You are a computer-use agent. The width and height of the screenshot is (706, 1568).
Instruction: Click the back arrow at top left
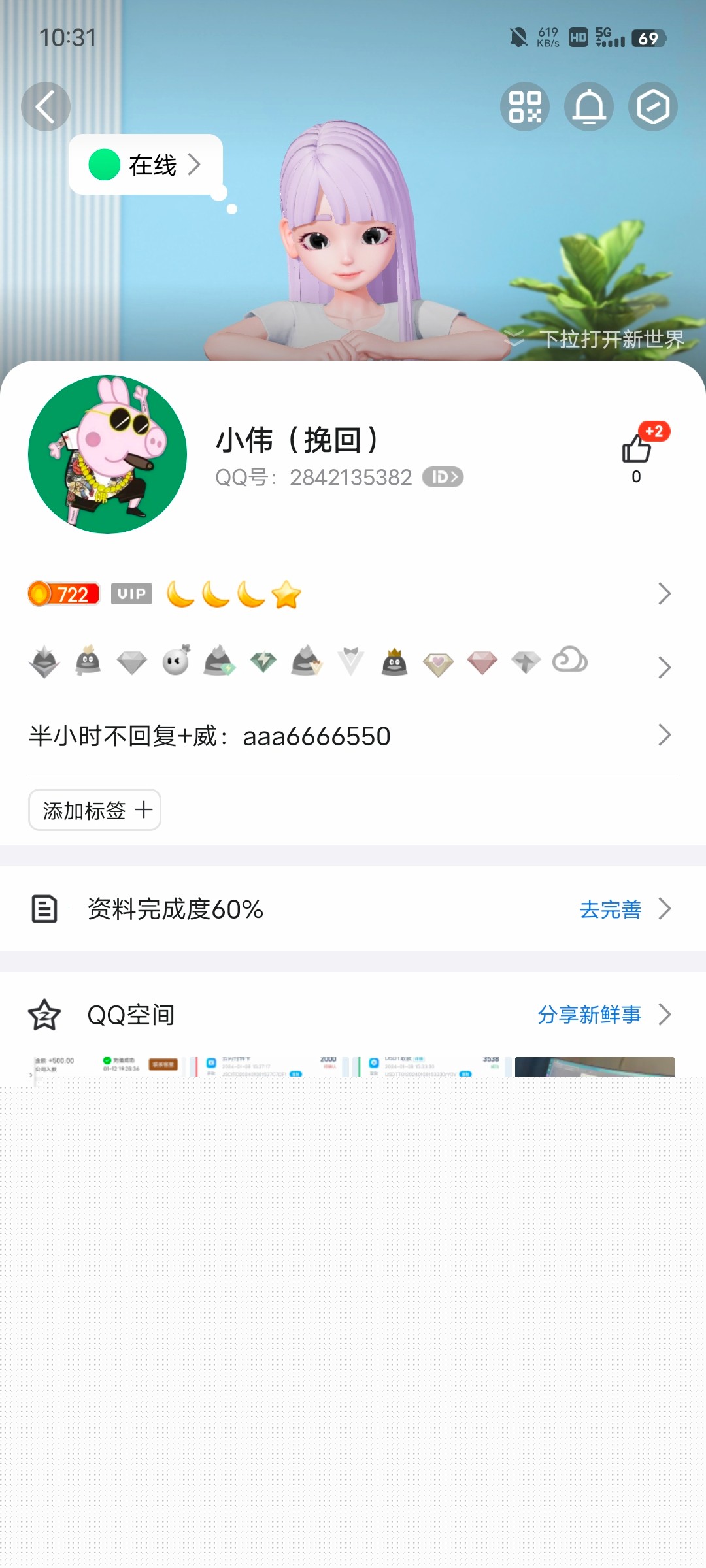click(x=46, y=106)
